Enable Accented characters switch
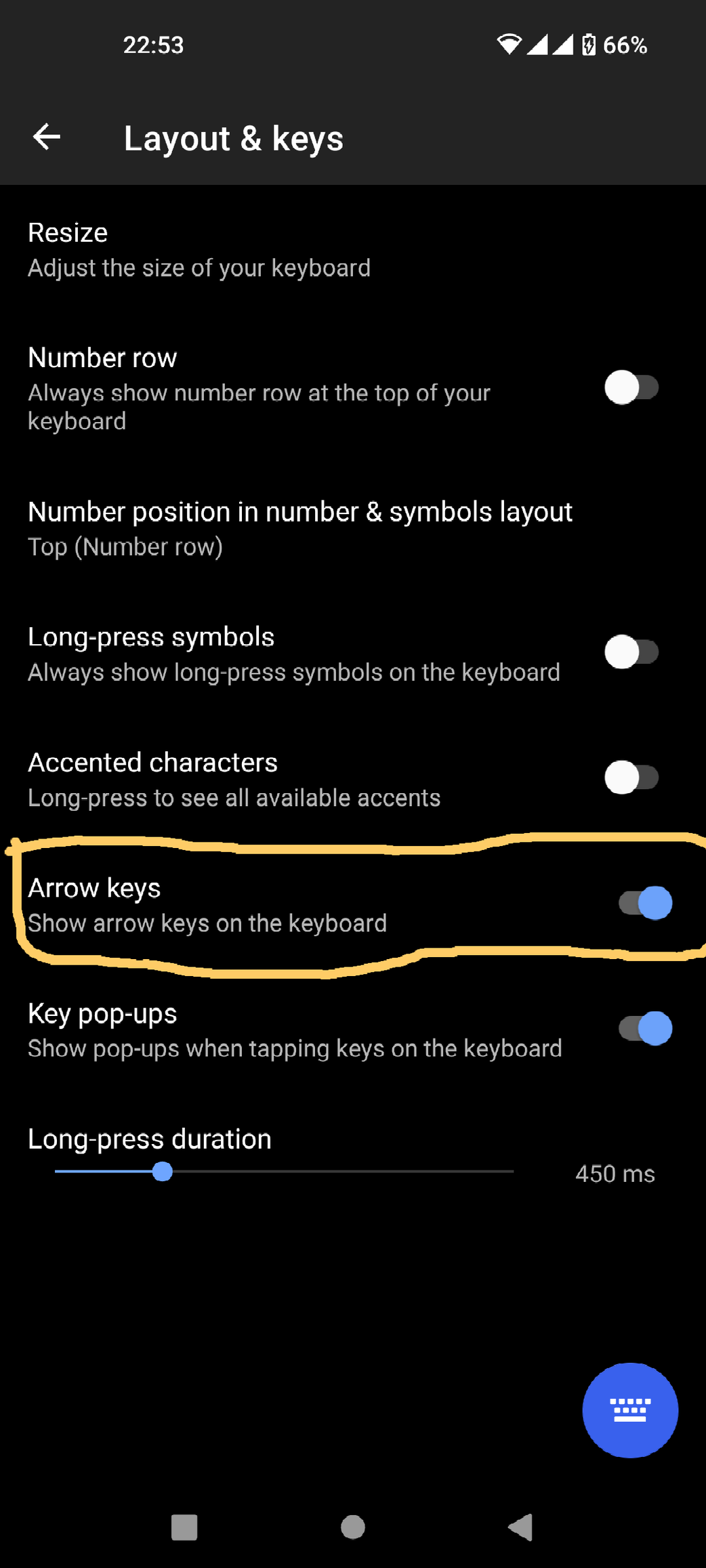Image resolution: width=706 pixels, height=1568 pixels. (631, 778)
